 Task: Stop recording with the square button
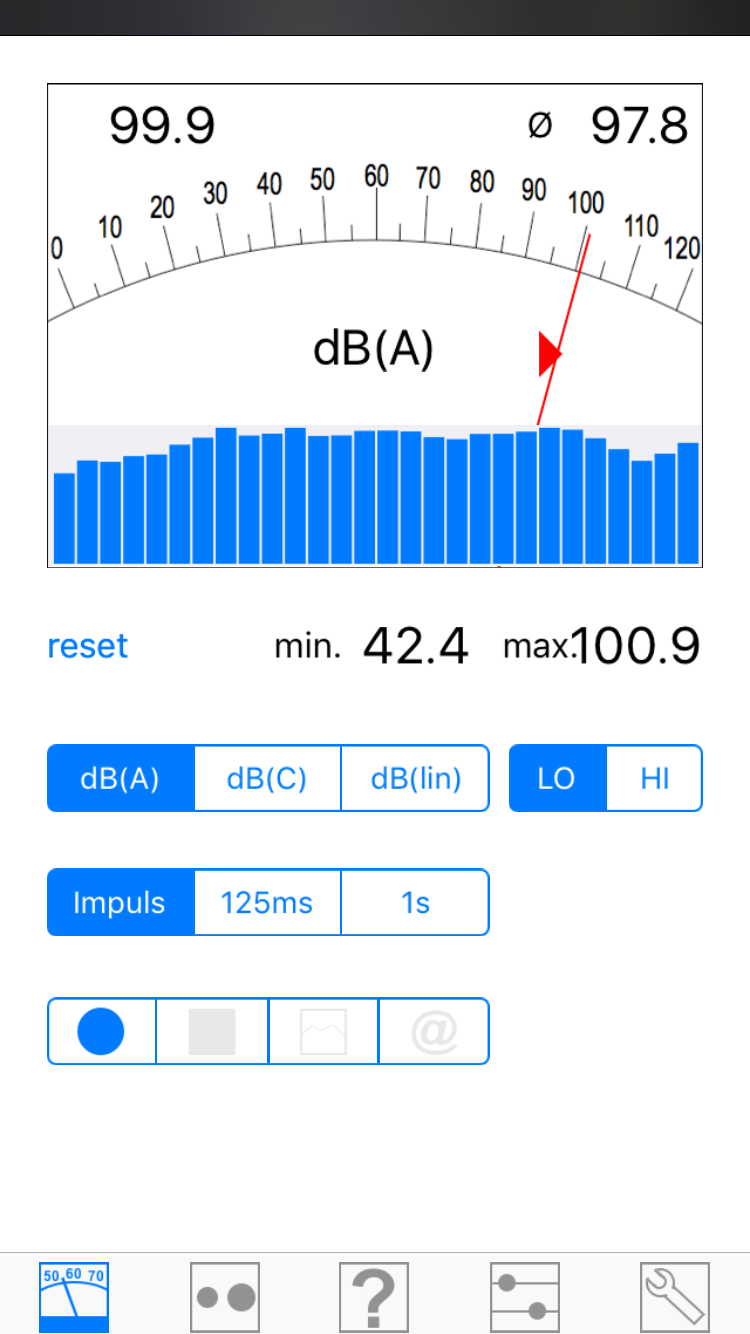coord(212,1031)
